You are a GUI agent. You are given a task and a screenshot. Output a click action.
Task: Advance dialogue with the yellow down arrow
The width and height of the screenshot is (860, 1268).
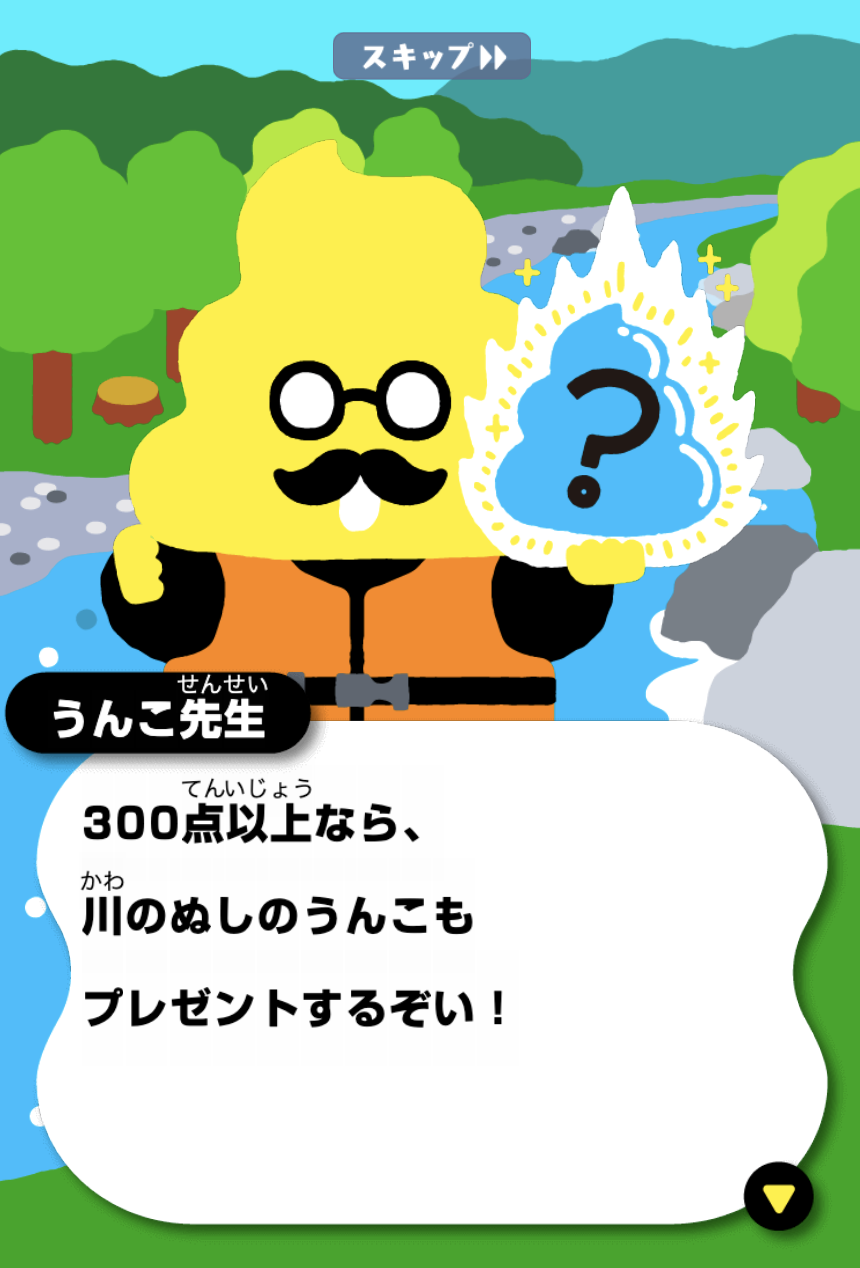point(778,1196)
